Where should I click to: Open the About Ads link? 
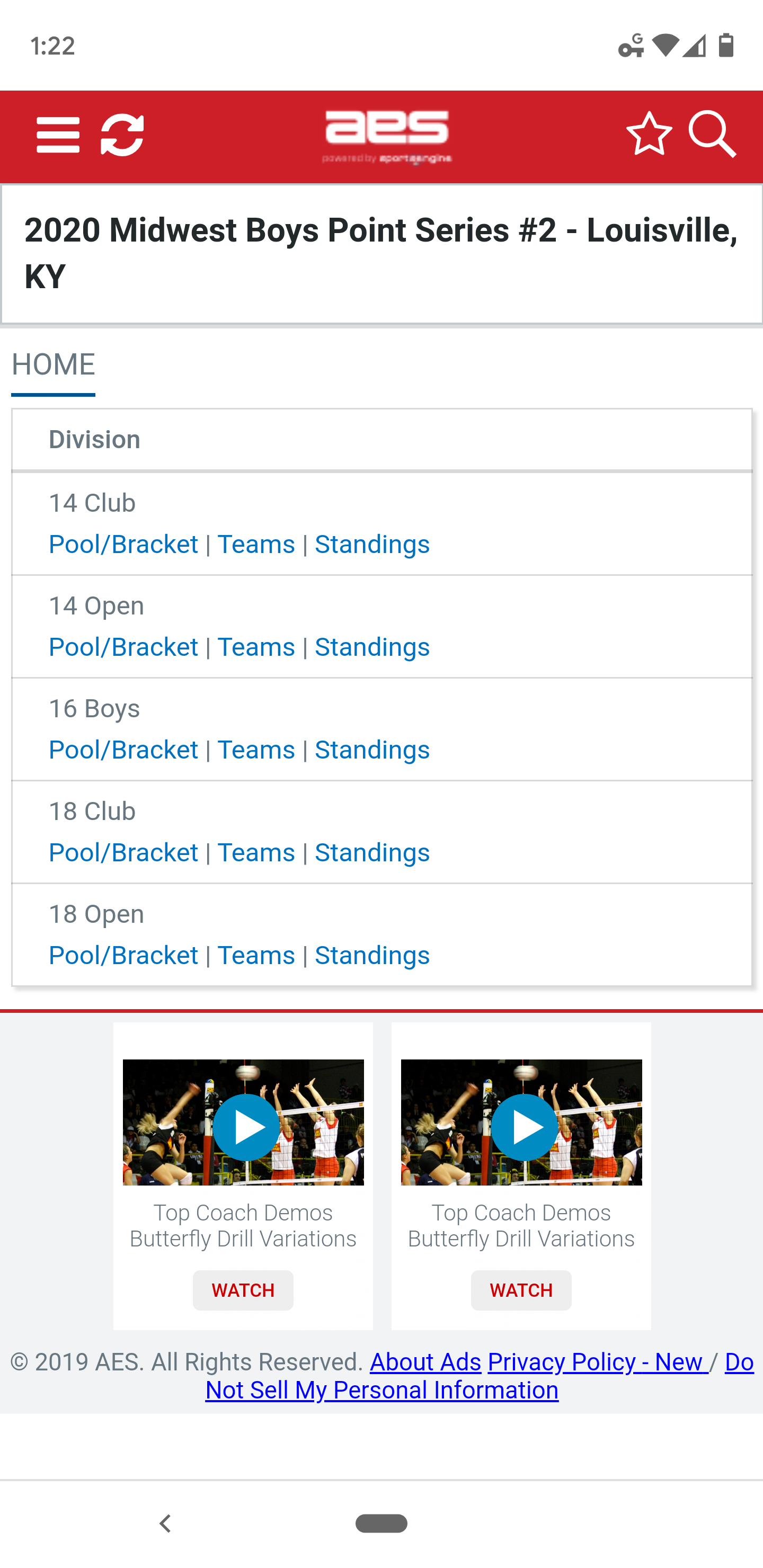coord(425,1362)
